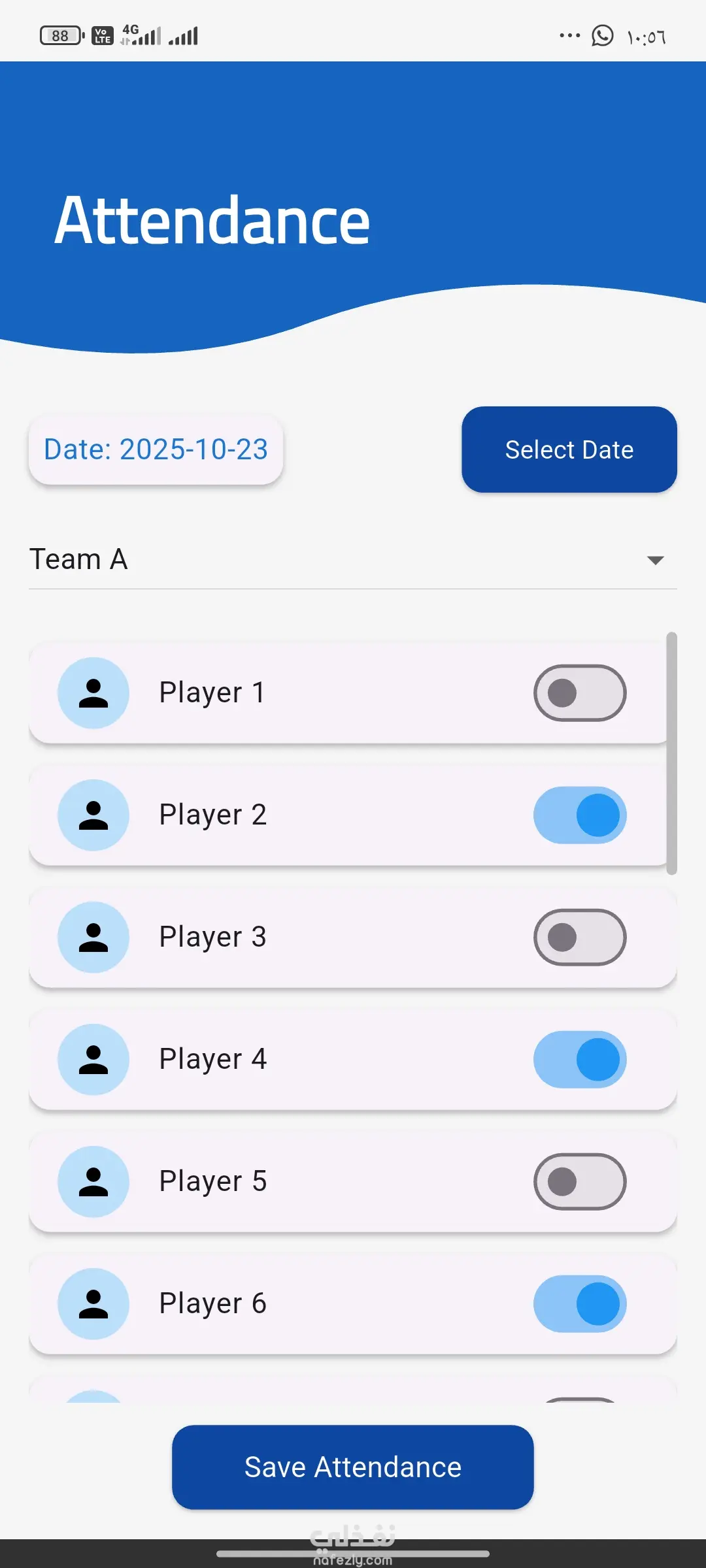Switch off Player 6 attendance

580,1304
